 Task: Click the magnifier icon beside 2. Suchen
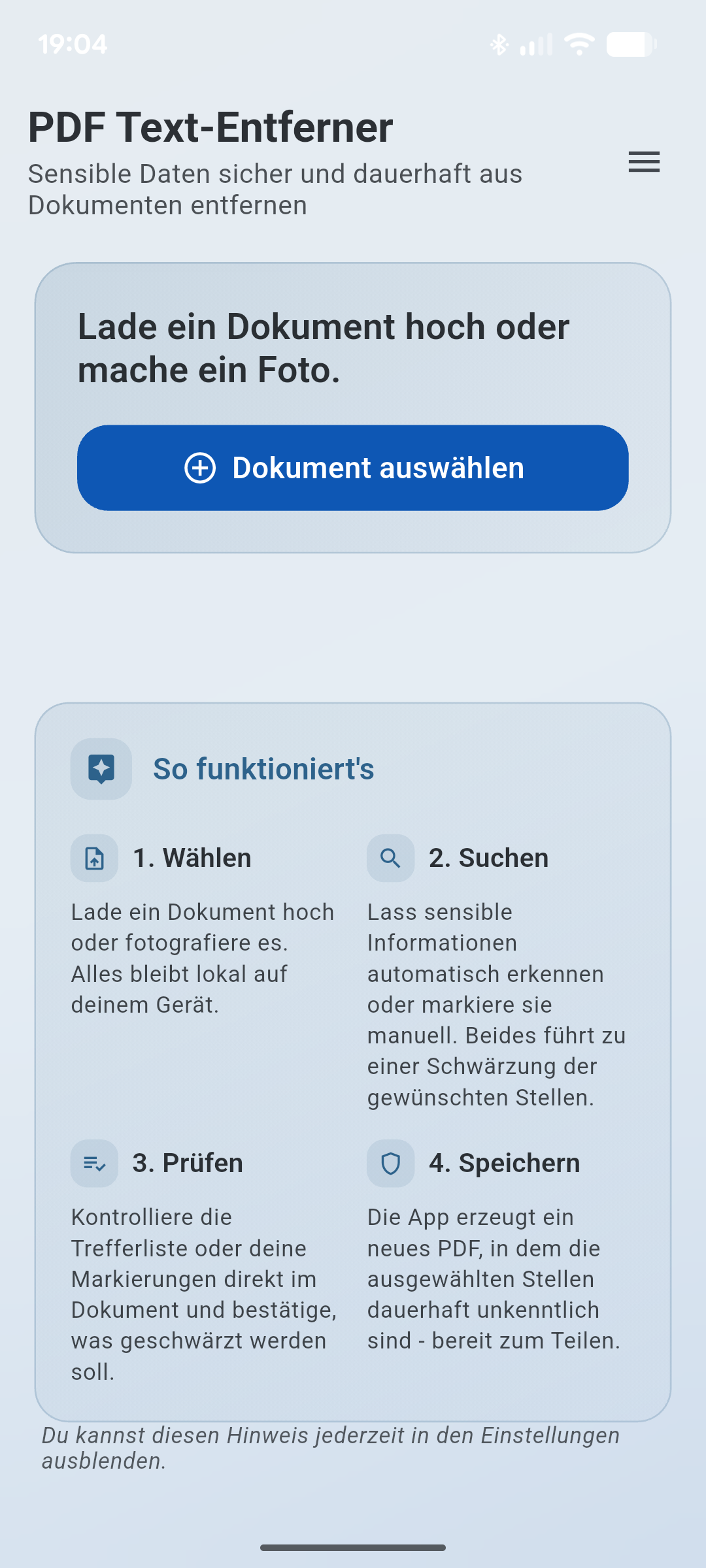tap(390, 858)
